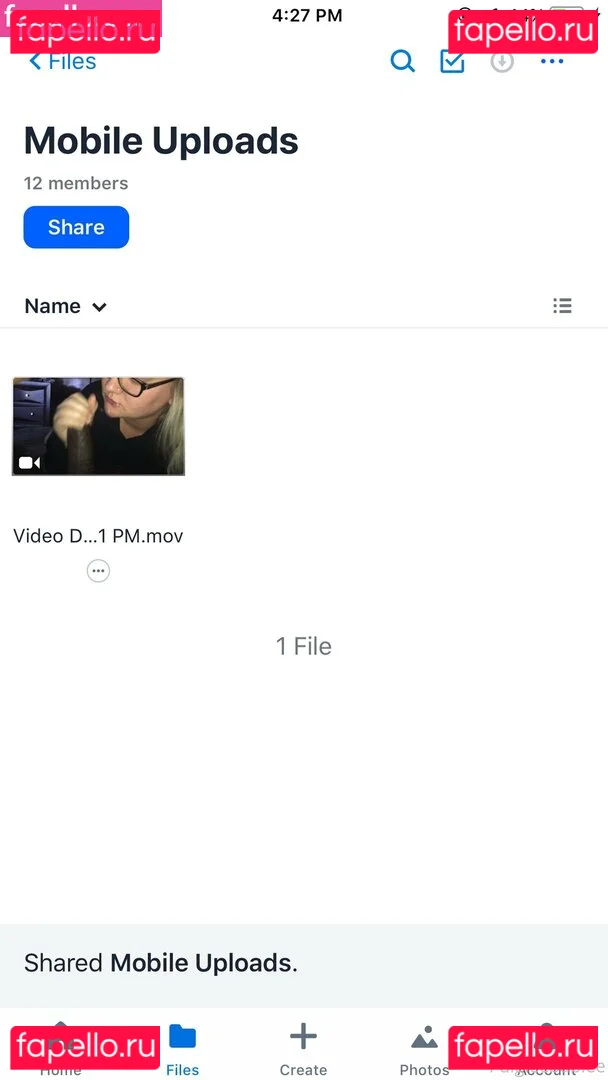608x1080 pixels.
Task: Switch to list view layout
Action: pyautogui.click(x=562, y=306)
